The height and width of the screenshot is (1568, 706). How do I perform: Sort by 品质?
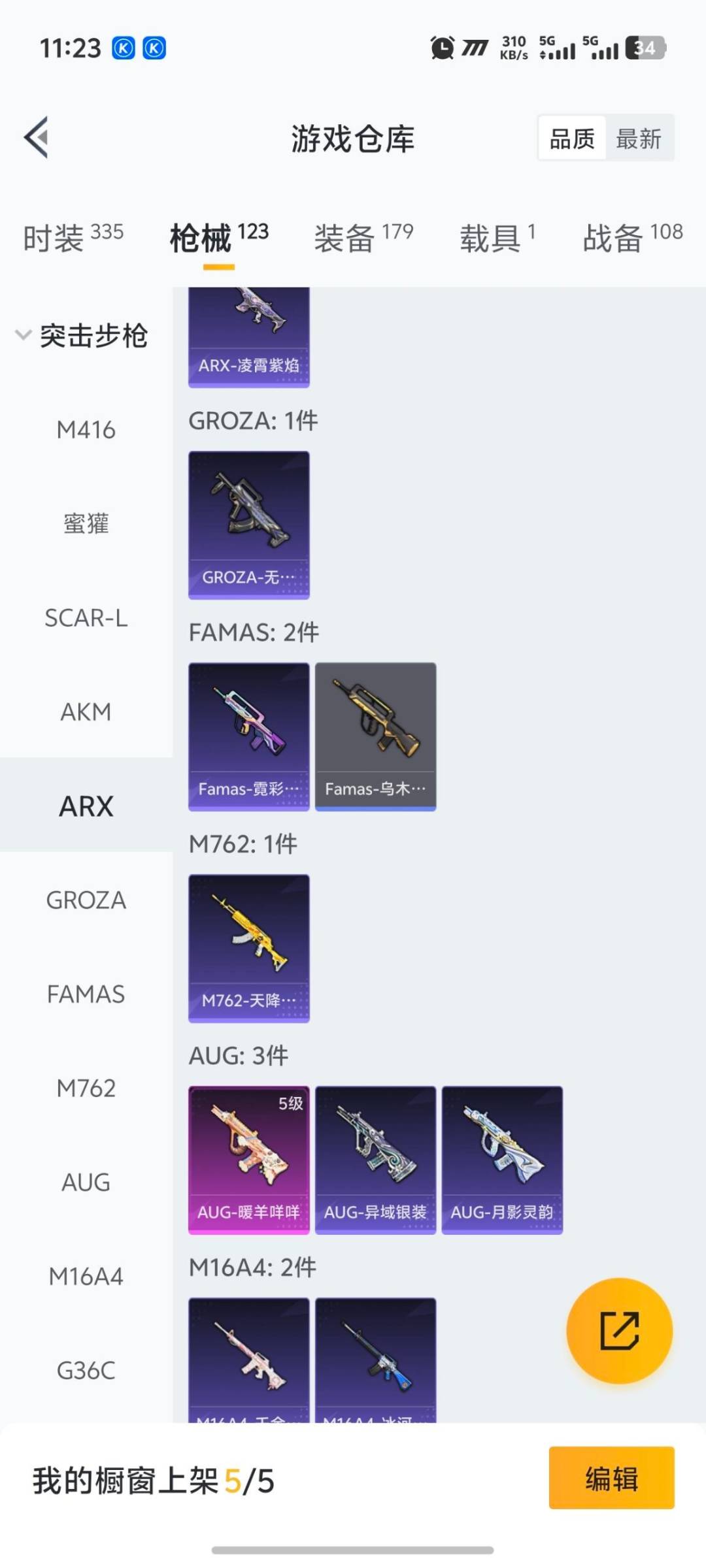572,139
